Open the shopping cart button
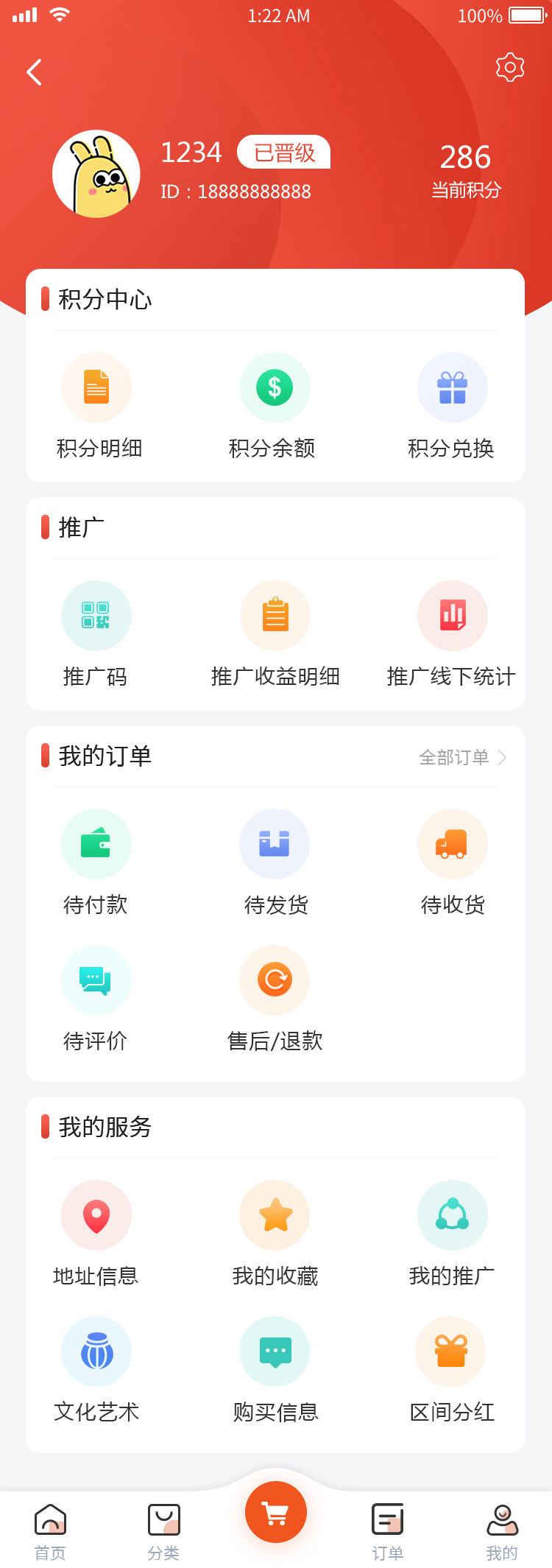This screenshot has width=552, height=1568. (x=276, y=1512)
